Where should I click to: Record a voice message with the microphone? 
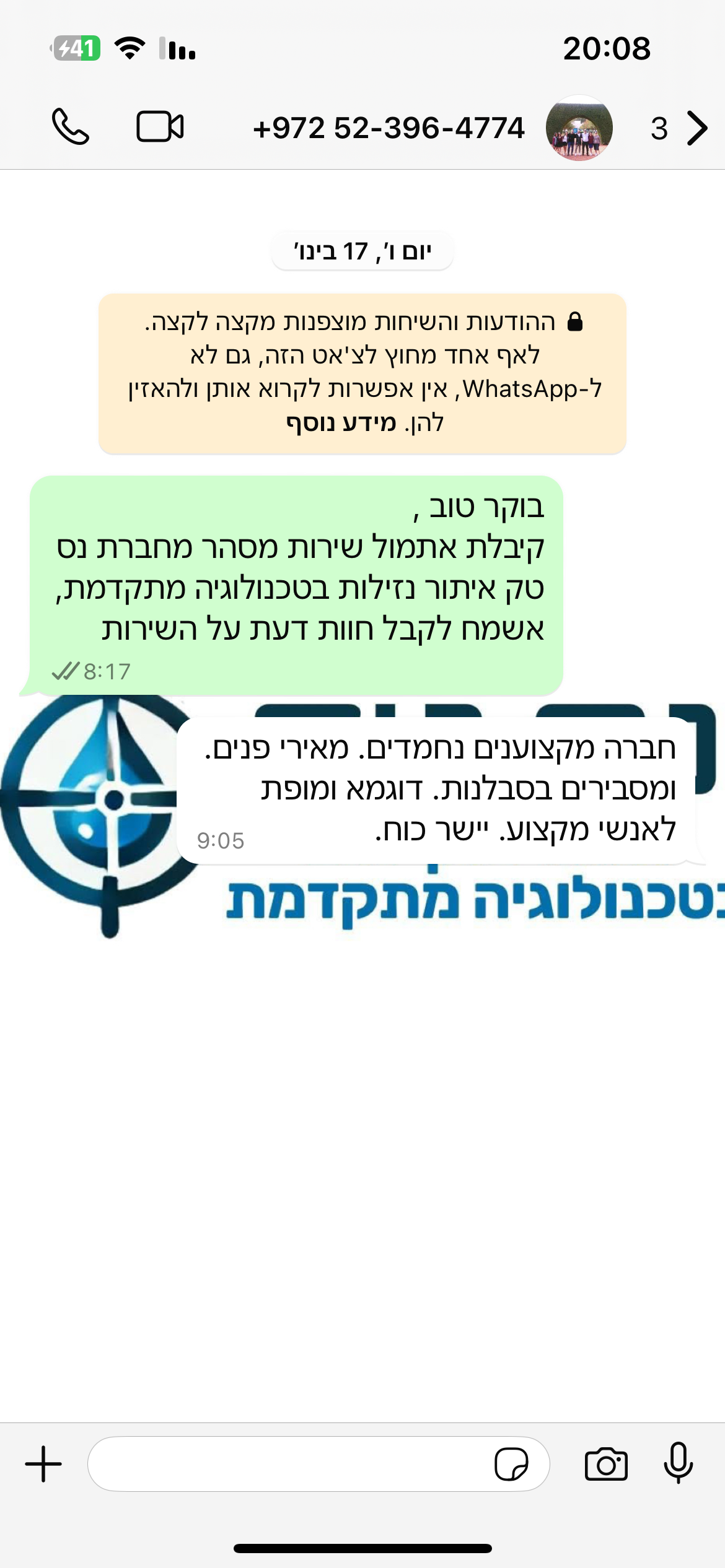tap(678, 1464)
